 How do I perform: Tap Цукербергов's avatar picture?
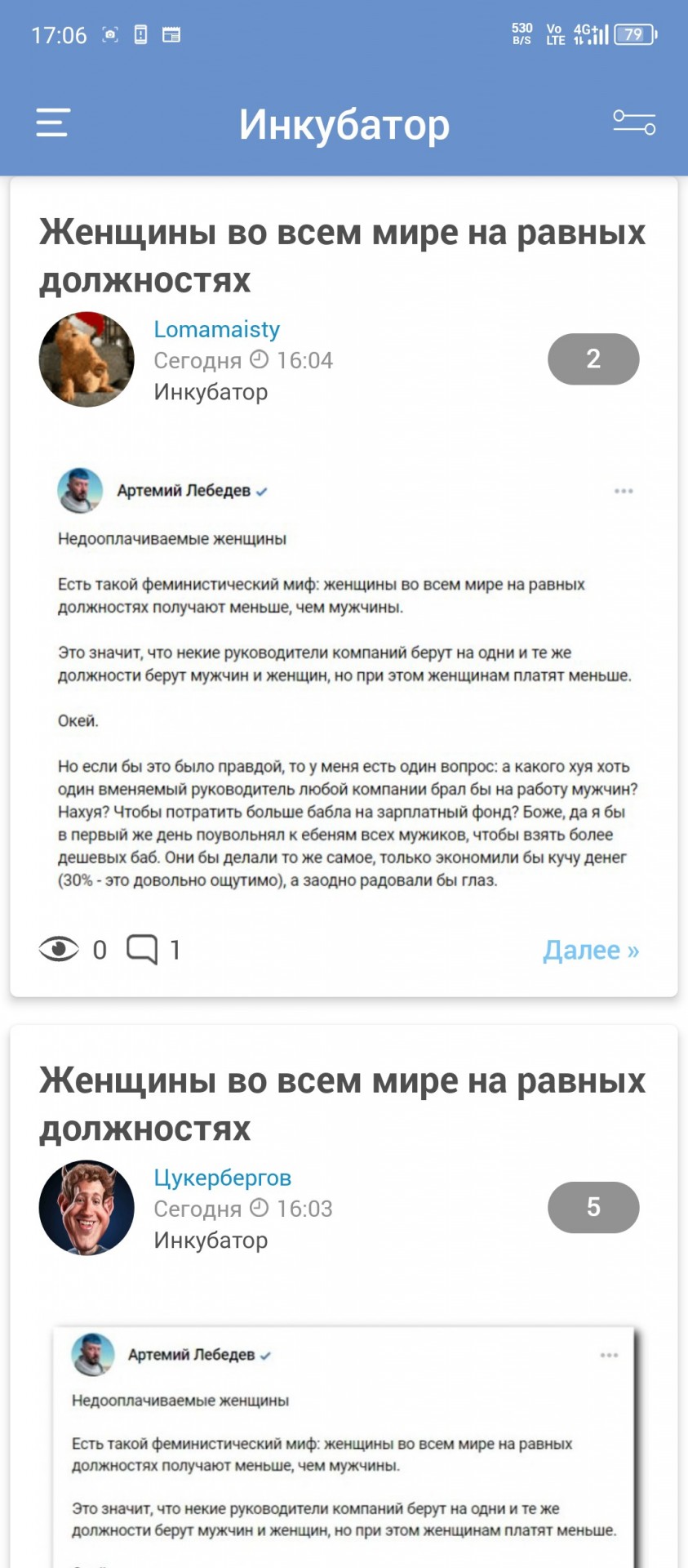coord(87,1208)
